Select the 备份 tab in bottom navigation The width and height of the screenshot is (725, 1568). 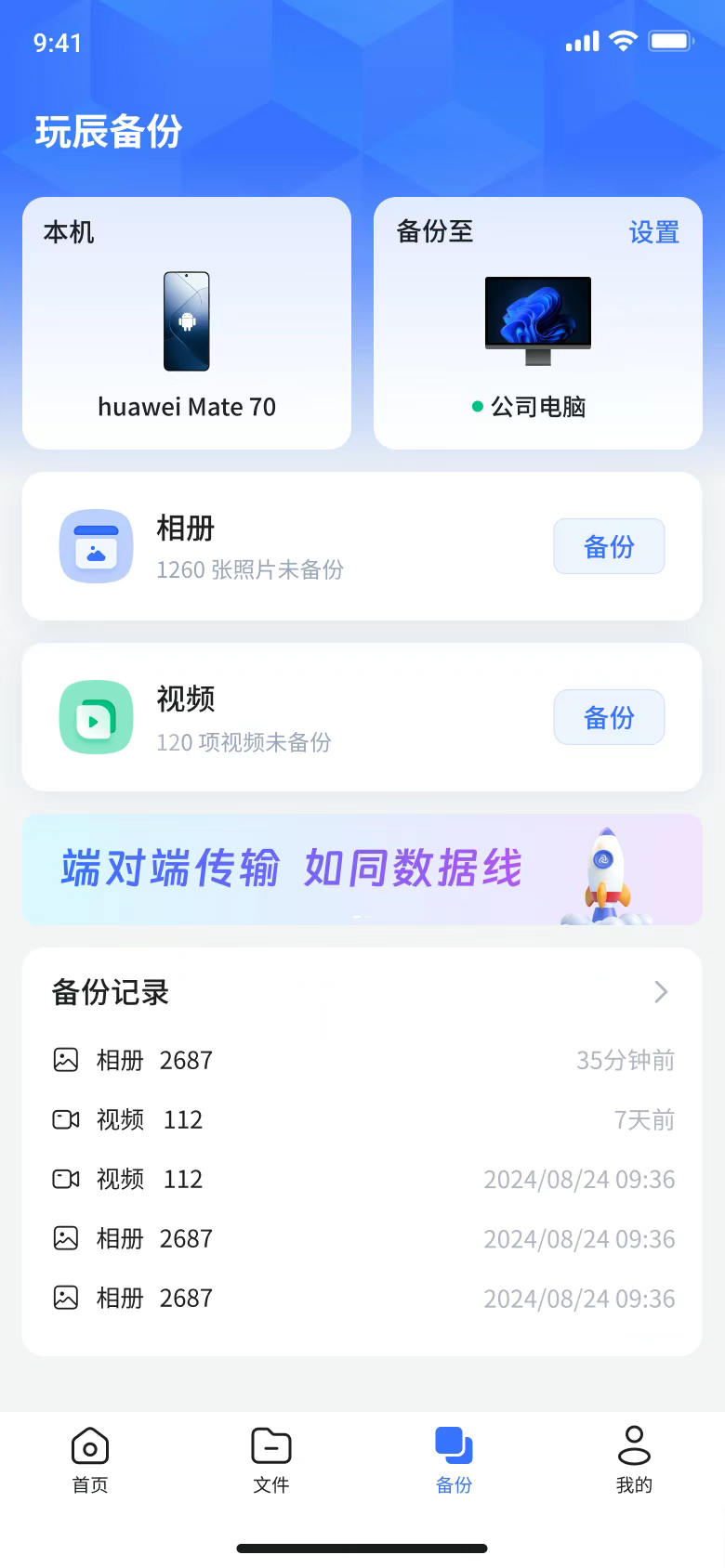click(x=454, y=1459)
